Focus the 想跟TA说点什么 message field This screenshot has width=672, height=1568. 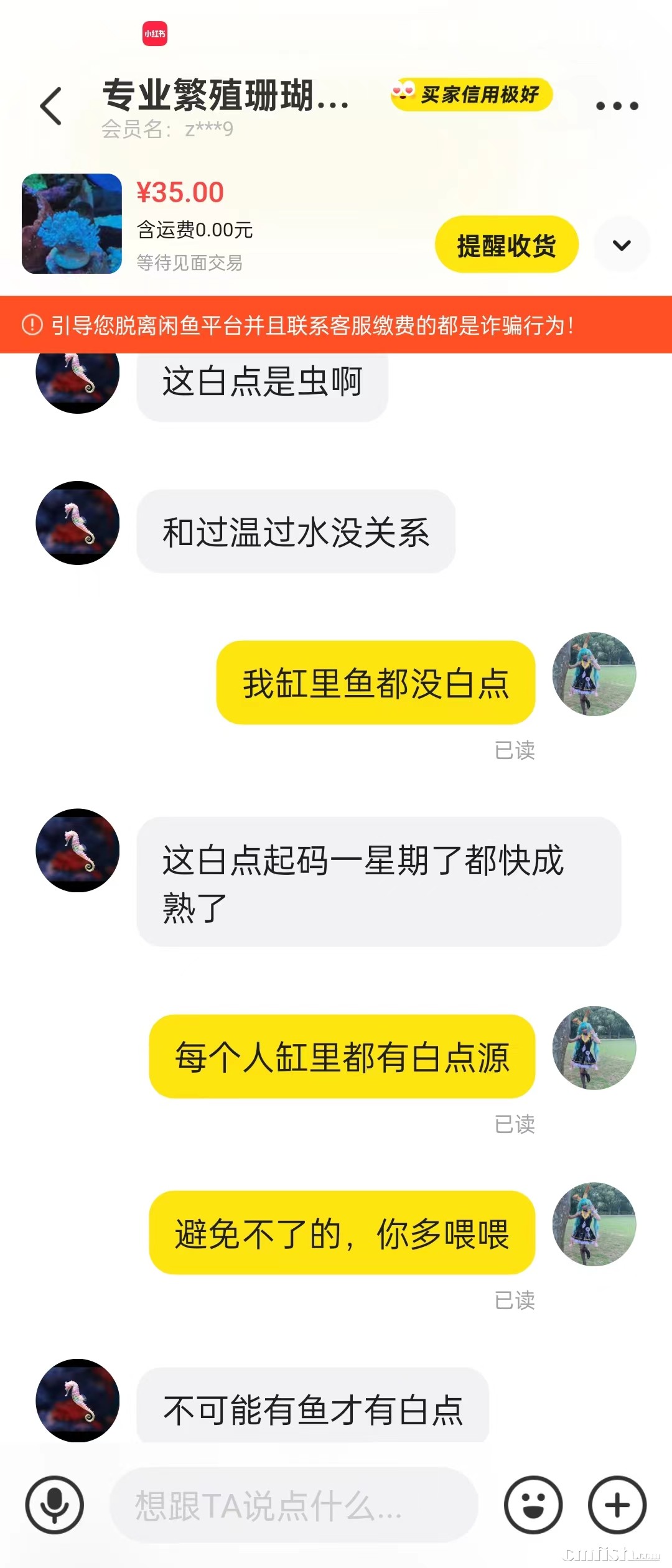[294, 1505]
